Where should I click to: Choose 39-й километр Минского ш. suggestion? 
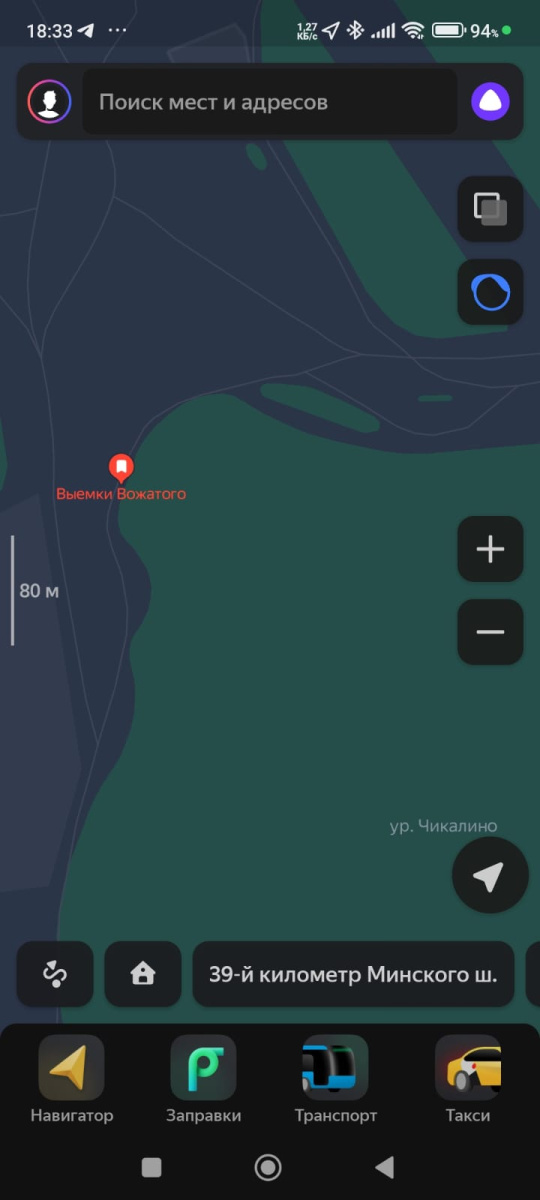pos(353,973)
